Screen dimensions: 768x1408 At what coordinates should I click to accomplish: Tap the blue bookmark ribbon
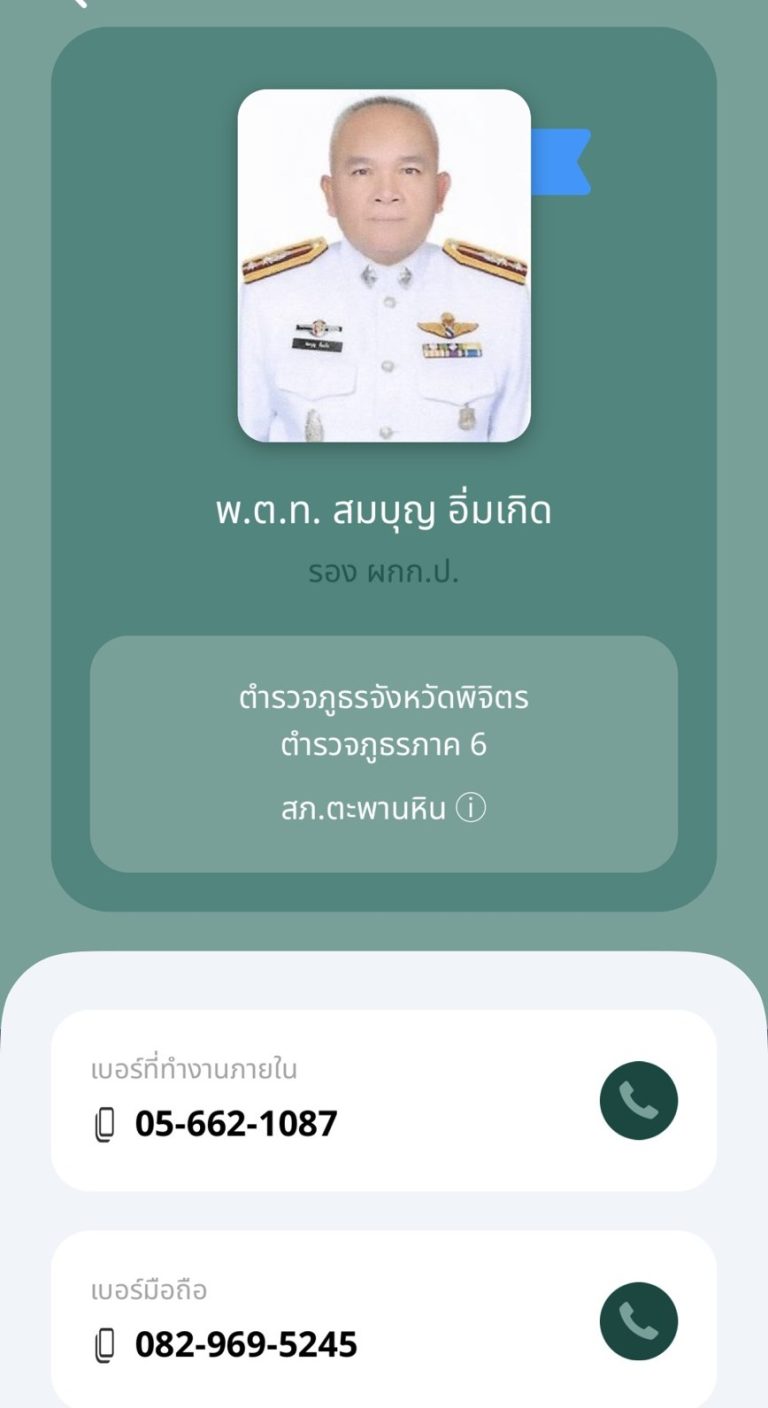[x=561, y=162]
